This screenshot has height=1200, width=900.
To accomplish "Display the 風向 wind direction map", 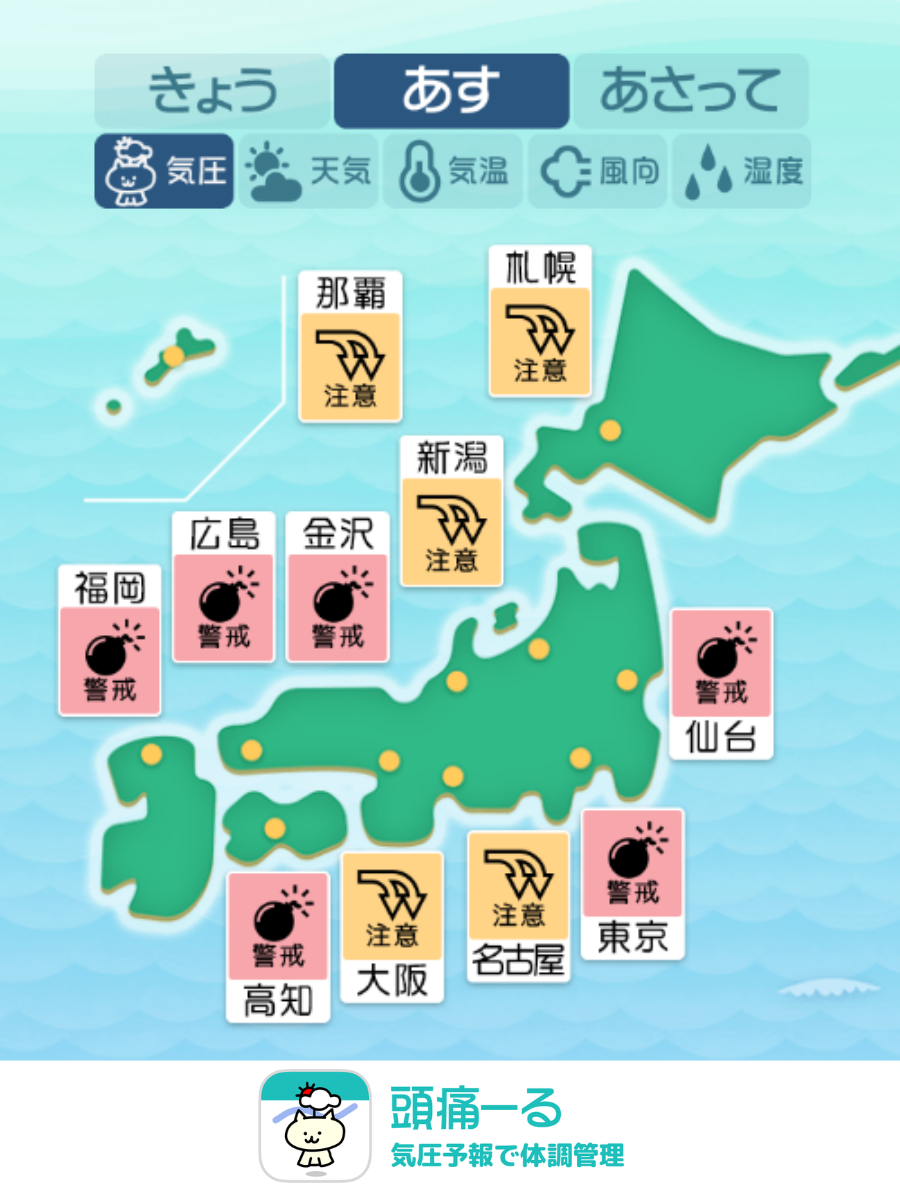I will (597, 171).
